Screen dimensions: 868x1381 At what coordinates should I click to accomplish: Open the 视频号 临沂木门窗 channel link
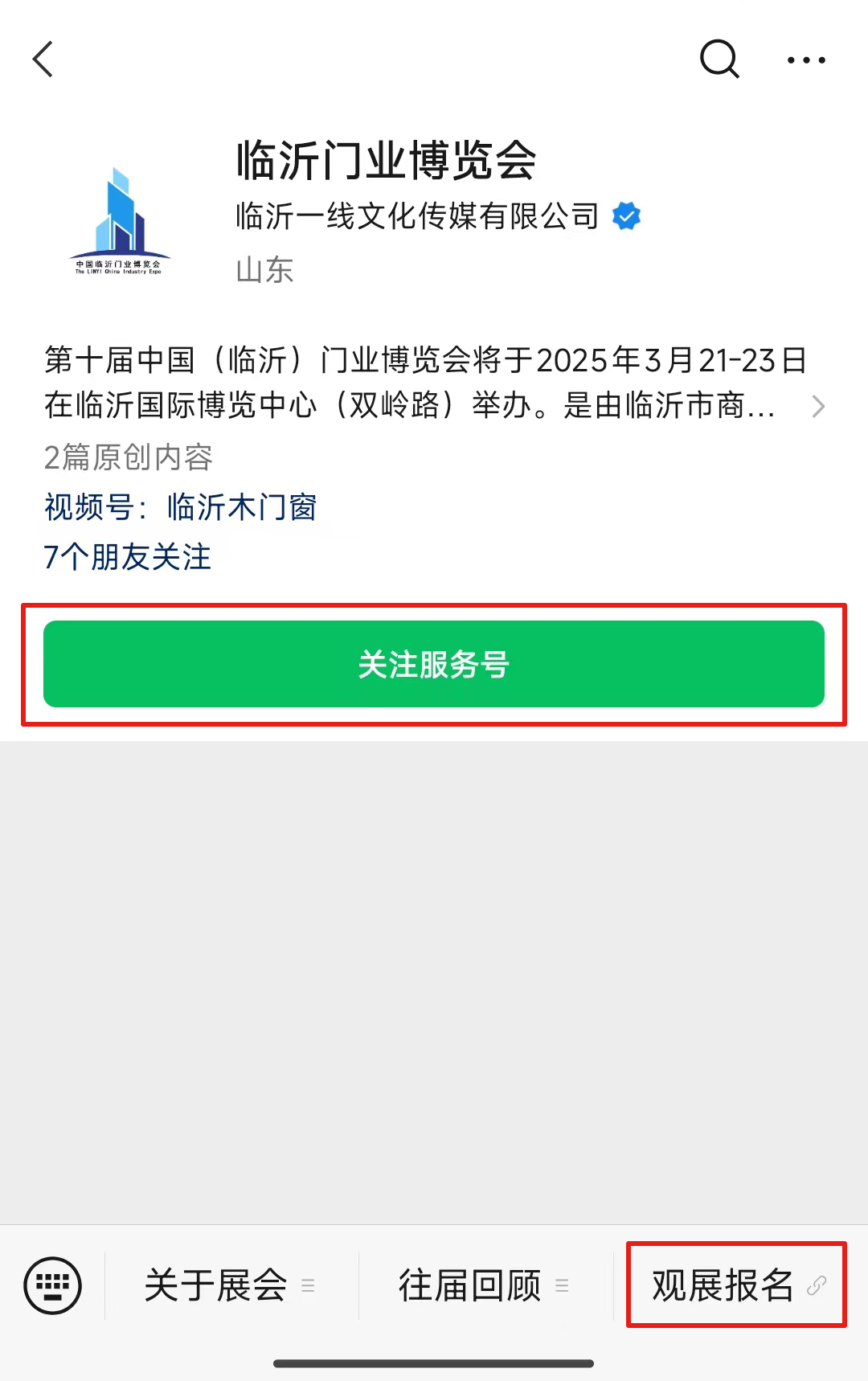241,507
